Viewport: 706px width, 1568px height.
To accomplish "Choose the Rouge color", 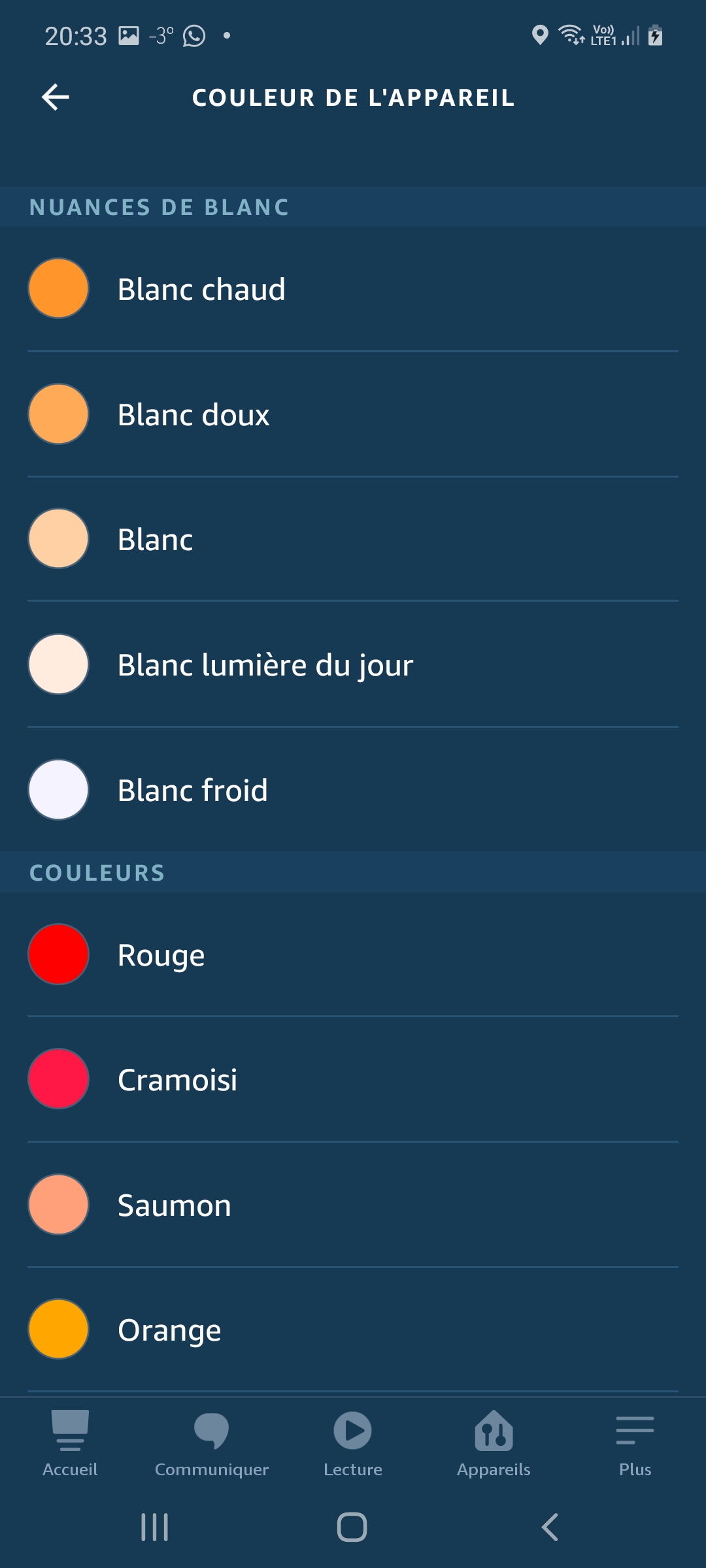I will [353, 955].
